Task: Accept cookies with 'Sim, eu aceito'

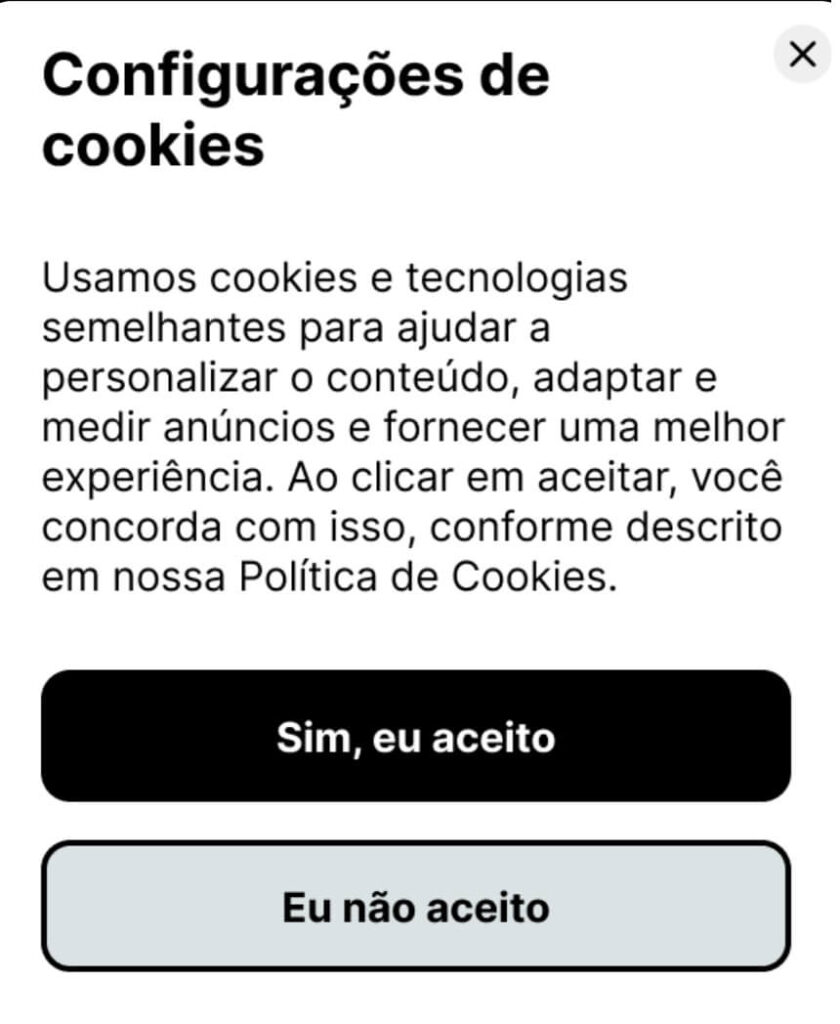Action: point(415,737)
